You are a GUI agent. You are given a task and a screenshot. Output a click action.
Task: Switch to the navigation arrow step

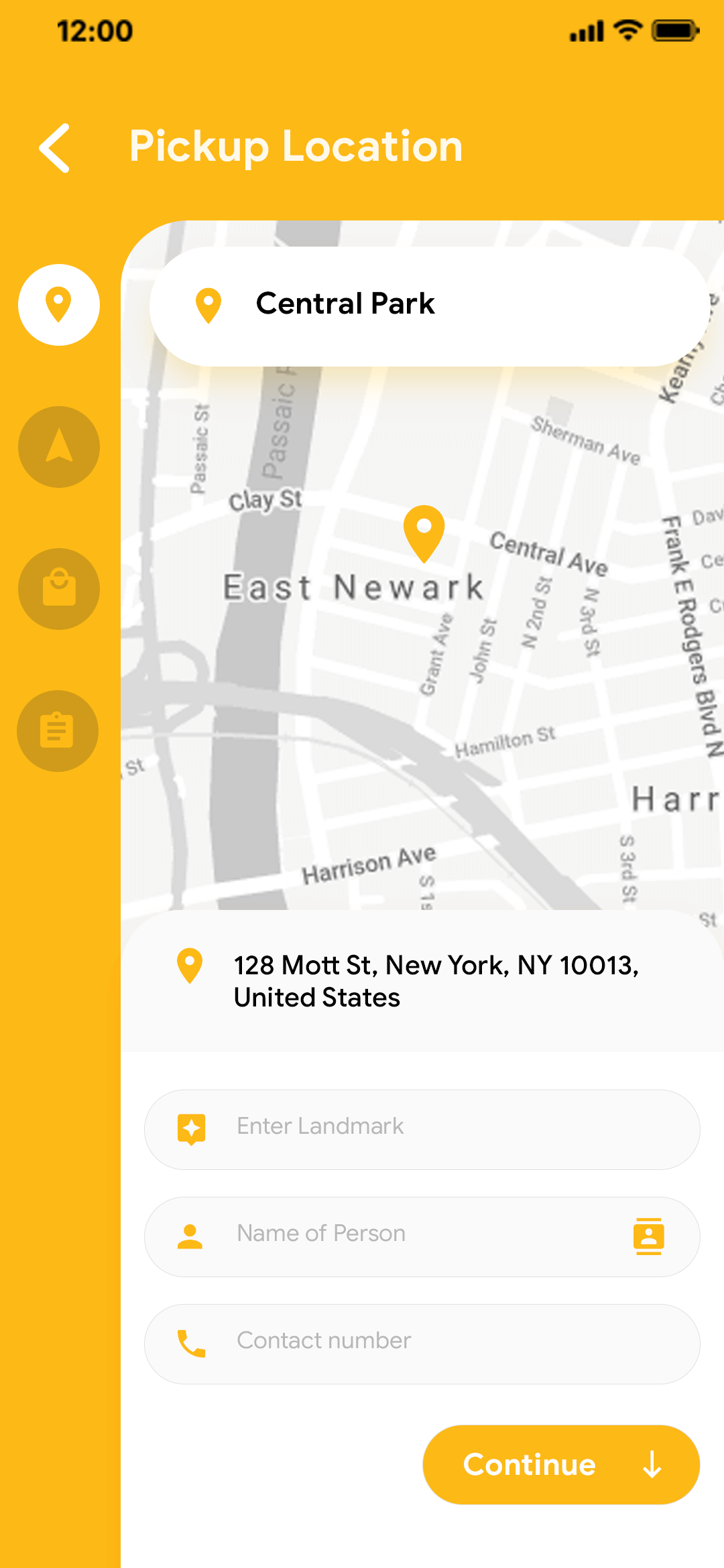(59, 447)
